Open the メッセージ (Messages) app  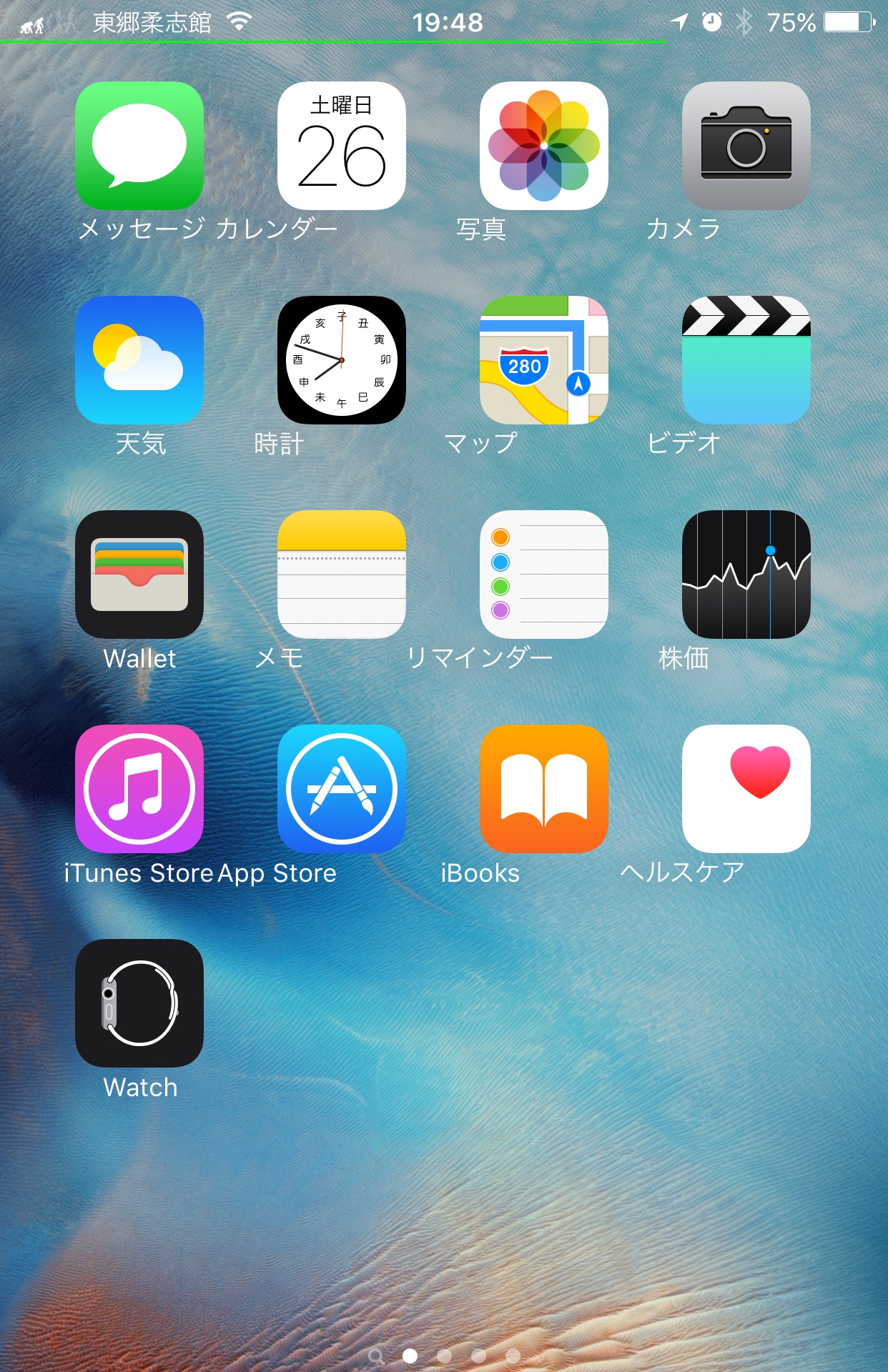coord(139,146)
